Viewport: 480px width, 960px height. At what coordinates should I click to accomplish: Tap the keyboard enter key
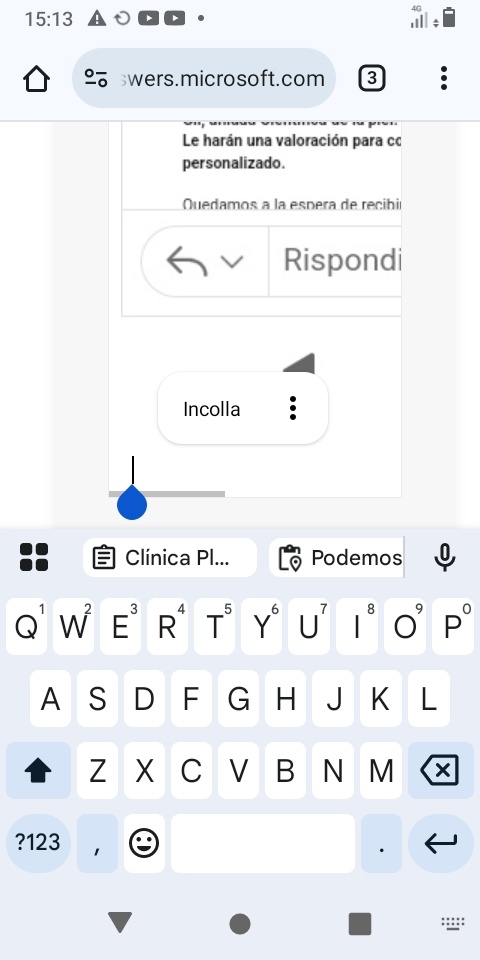[440, 842]
